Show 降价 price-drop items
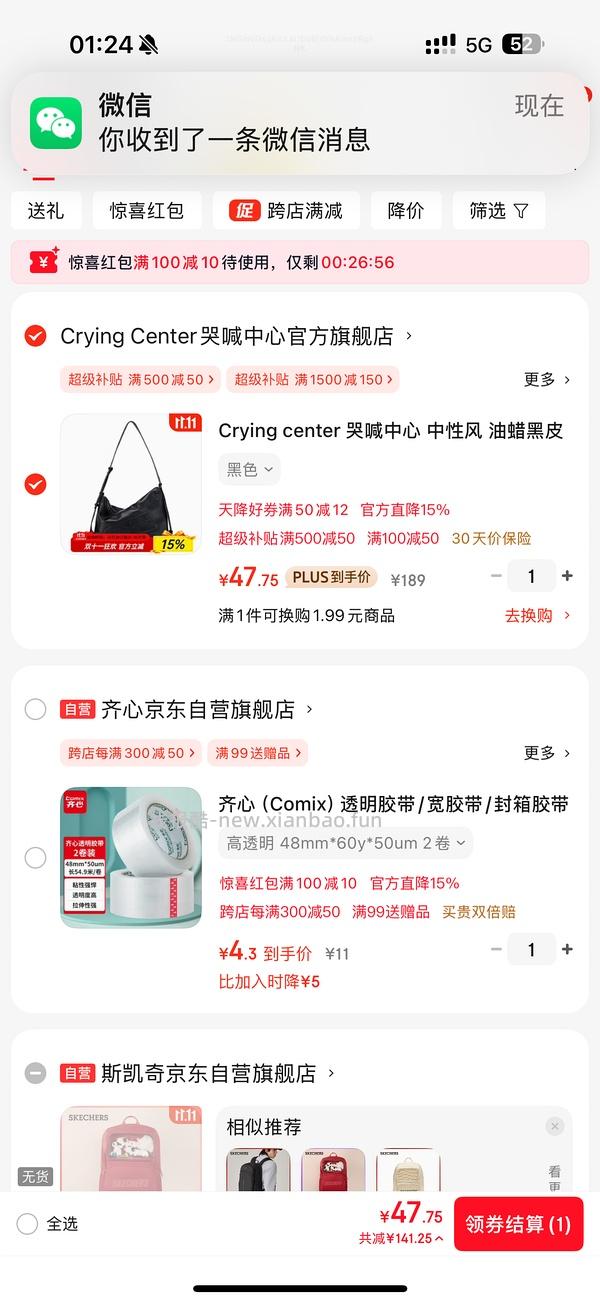 point(405,211)
